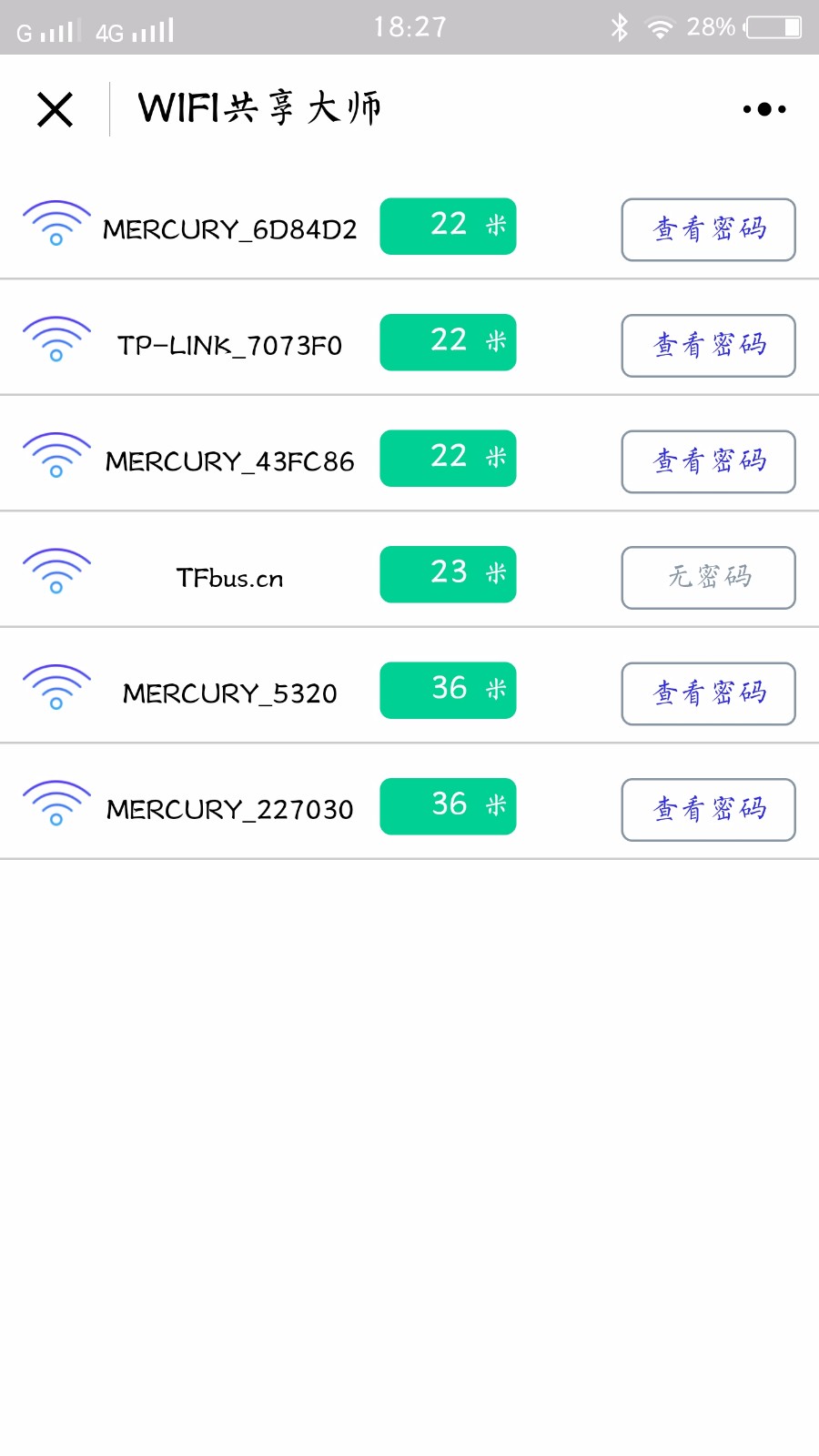Reveal password for MERCURY_5320
Viewport: 819px width, 1456px height.
click(x=708, y=693)
